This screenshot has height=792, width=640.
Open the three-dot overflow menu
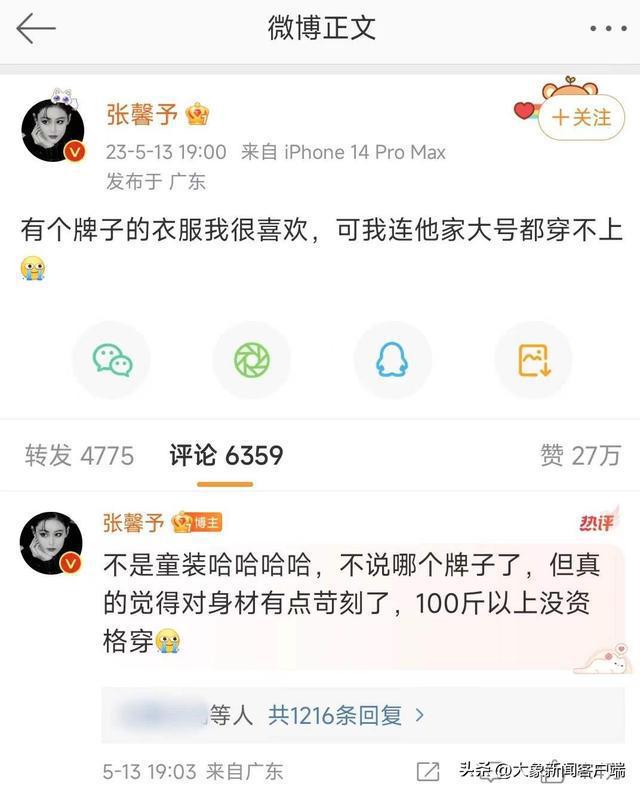pos(607,29)
